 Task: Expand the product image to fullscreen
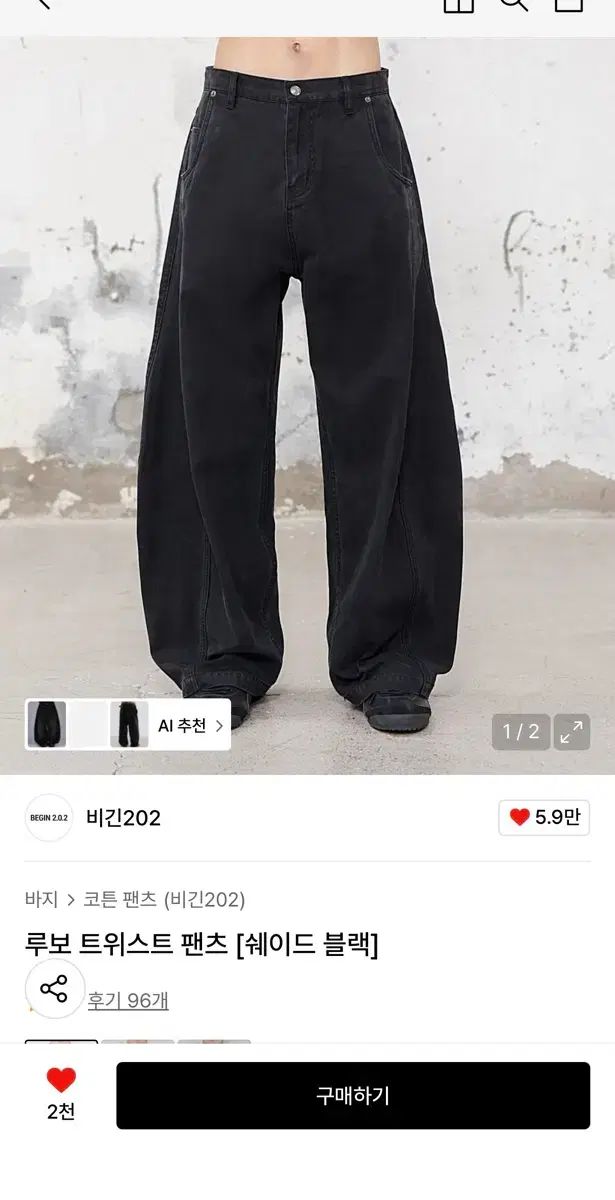(572, 732)
